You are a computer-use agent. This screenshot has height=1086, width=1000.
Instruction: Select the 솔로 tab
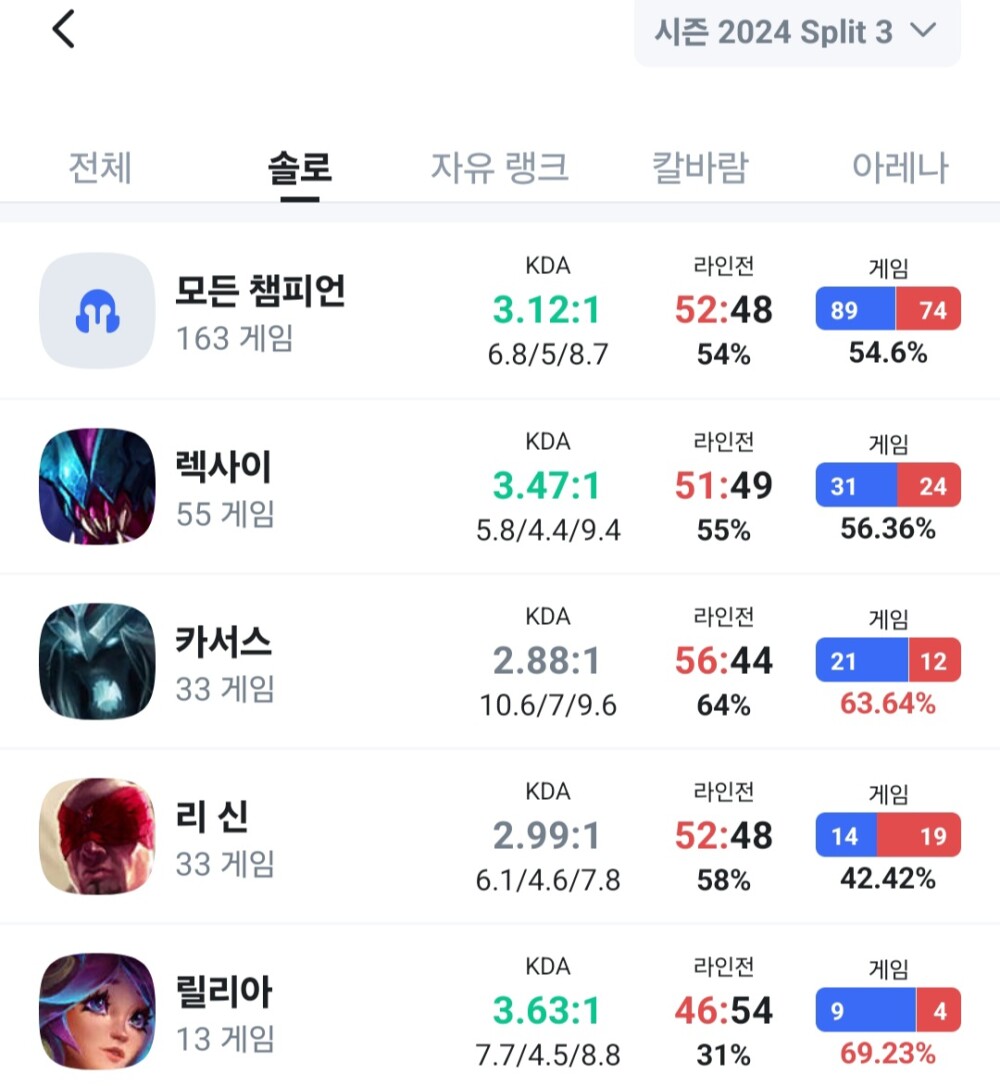pos(300,168)
